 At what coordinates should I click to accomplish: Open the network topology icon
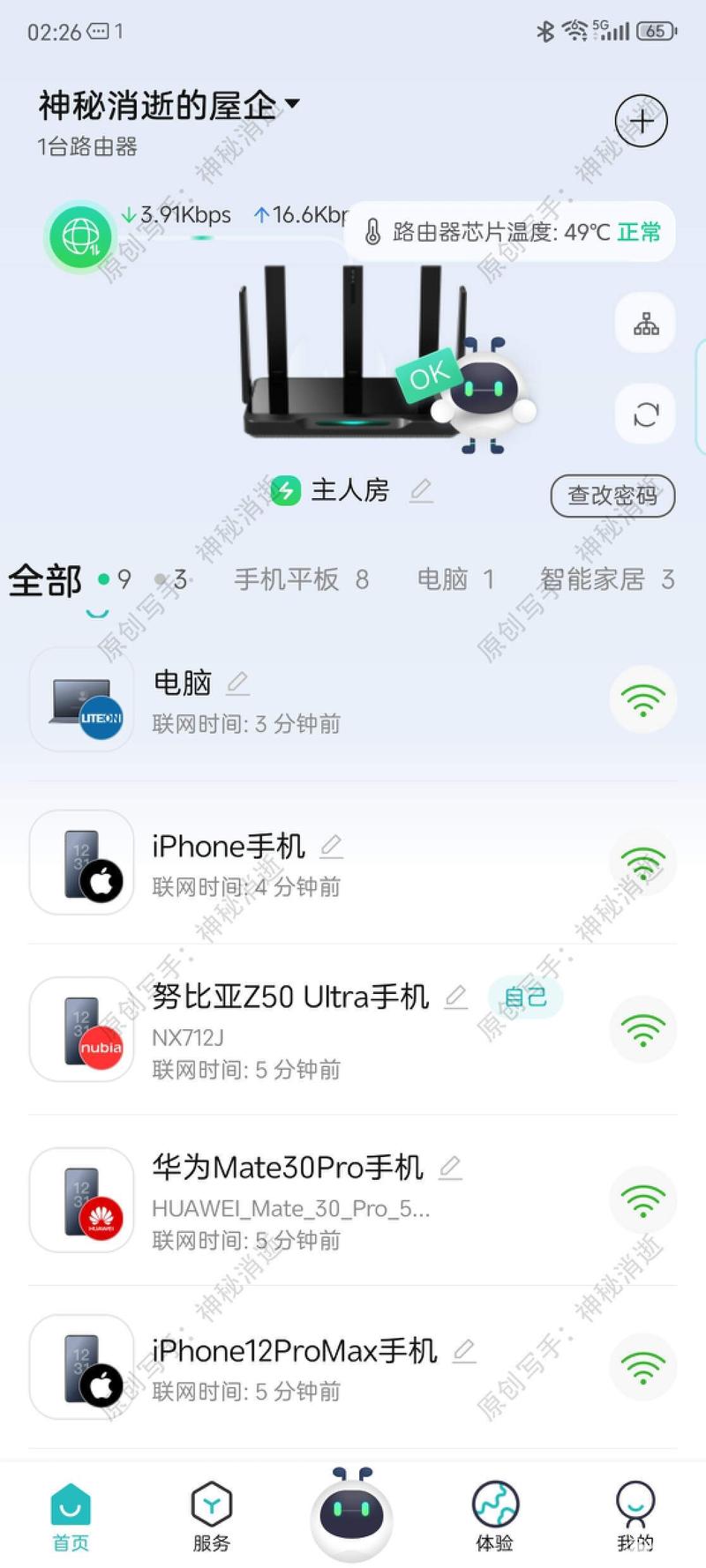[x=646, y=324]
